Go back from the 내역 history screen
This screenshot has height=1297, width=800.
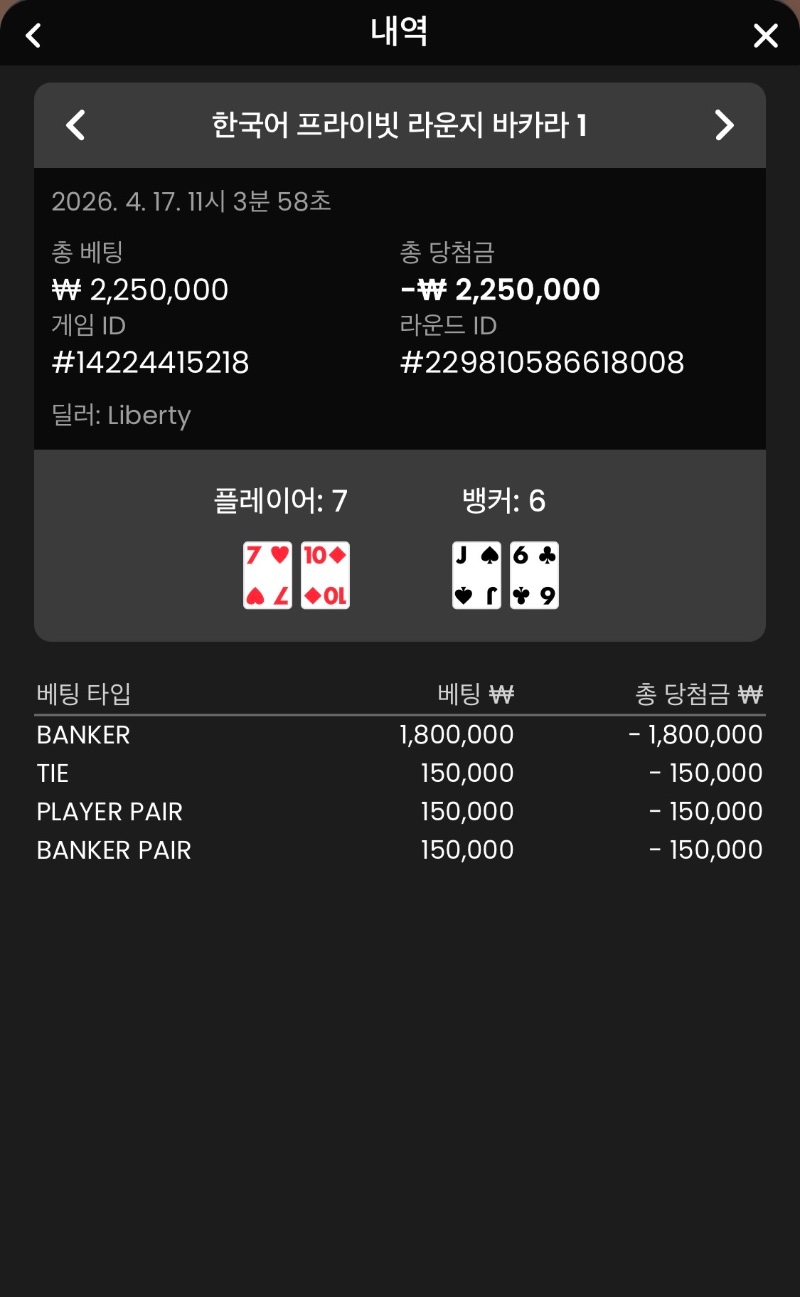(x=33, y=36)
